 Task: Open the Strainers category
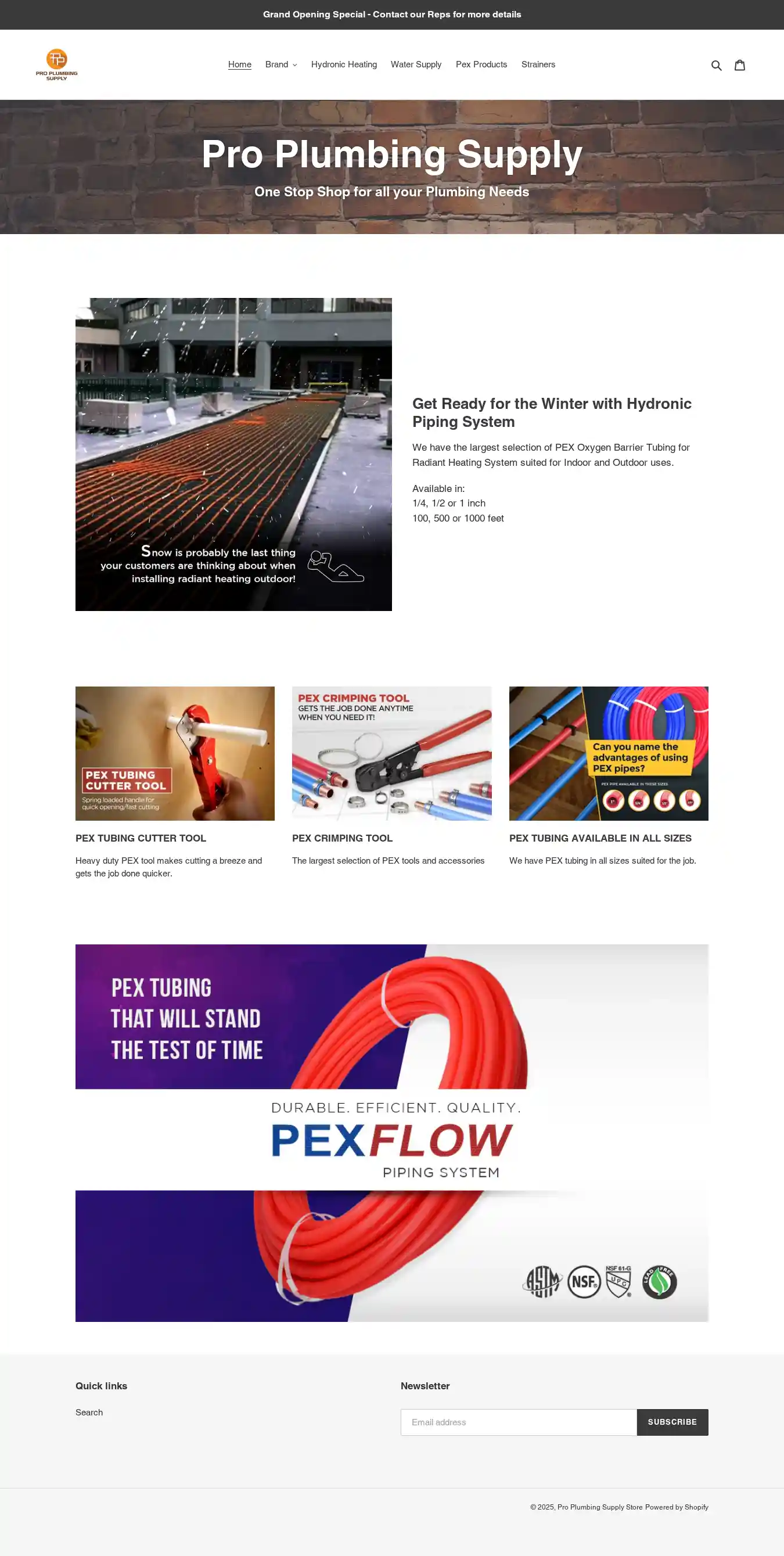pyautogui.click(x=538, y=64)
